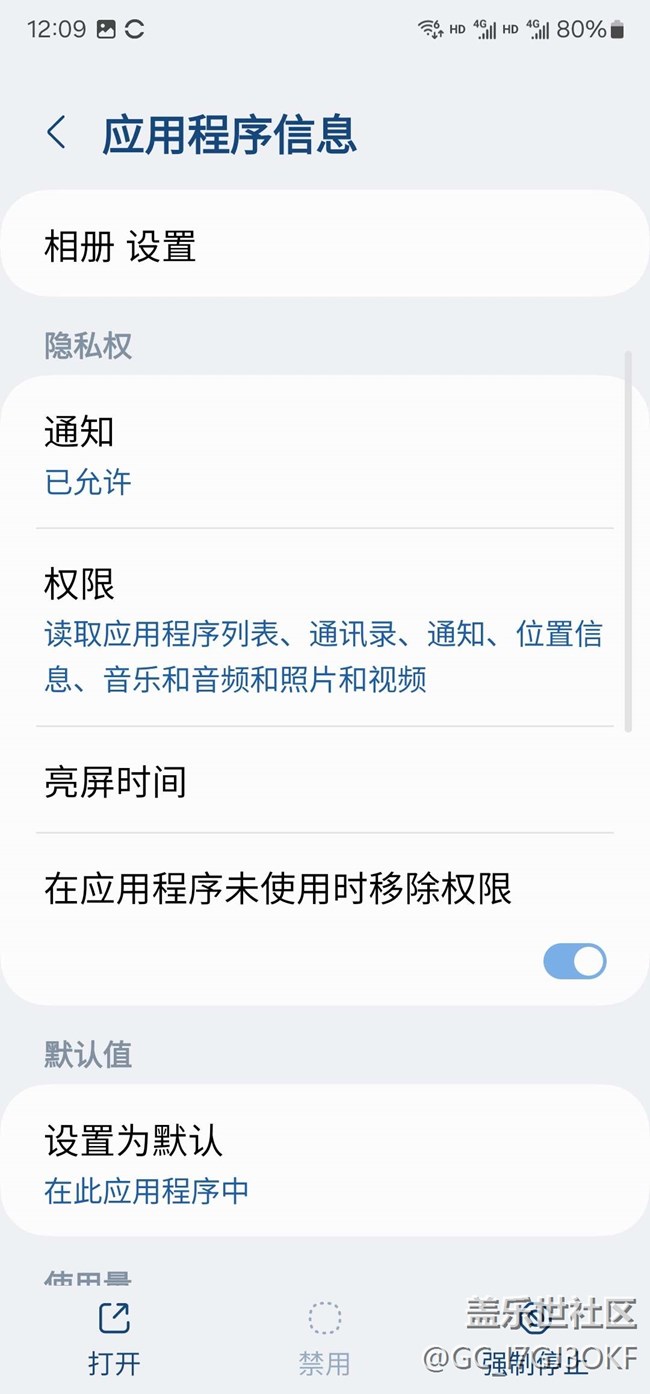The height and width of the screenshot is (1394, 650).
Task: Open the 权限 permissions row
Action: (325, 628)
